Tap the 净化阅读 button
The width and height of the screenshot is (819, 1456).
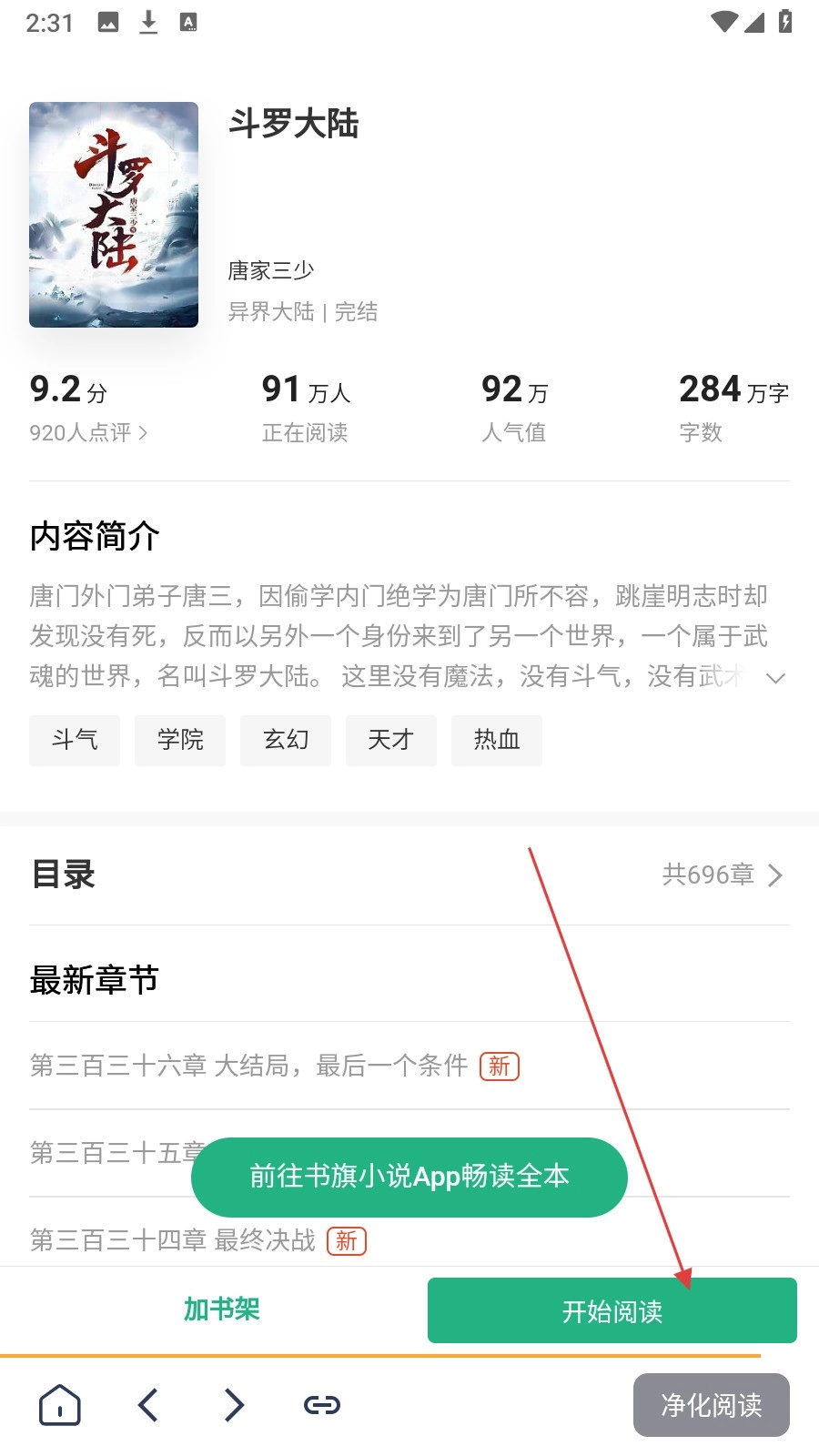pyautogui.click(x=711, y=1405)
